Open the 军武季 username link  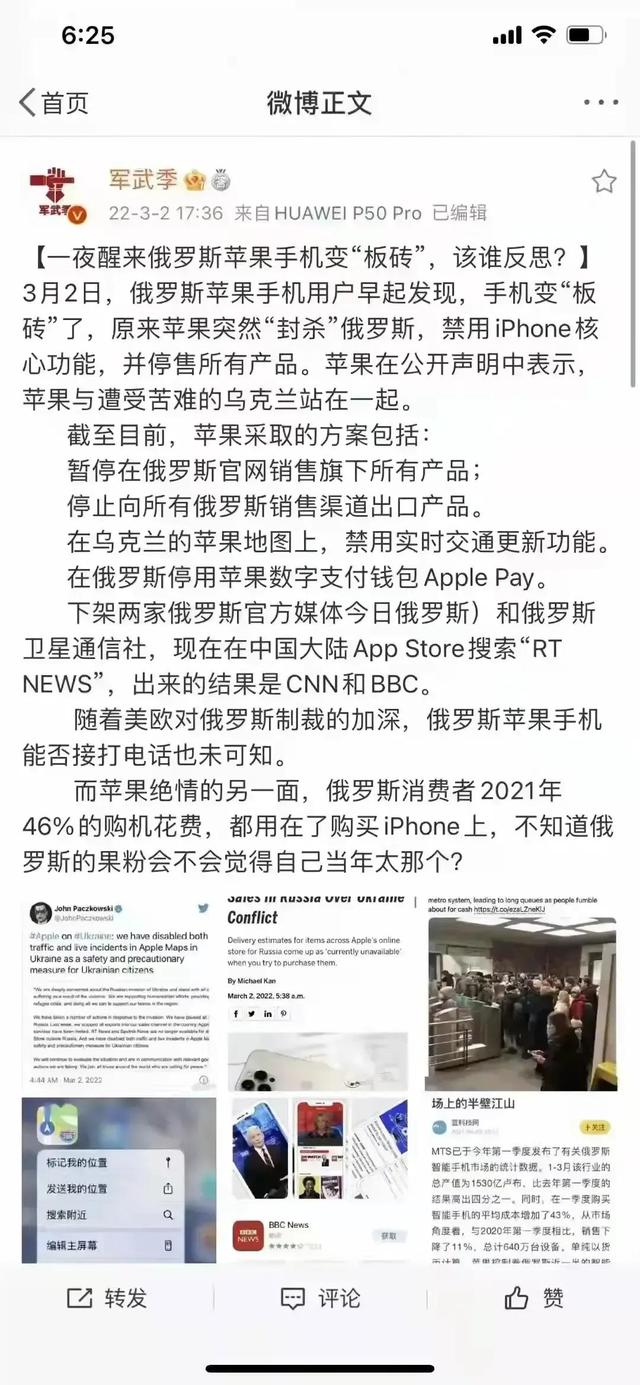tap(143, 180)
